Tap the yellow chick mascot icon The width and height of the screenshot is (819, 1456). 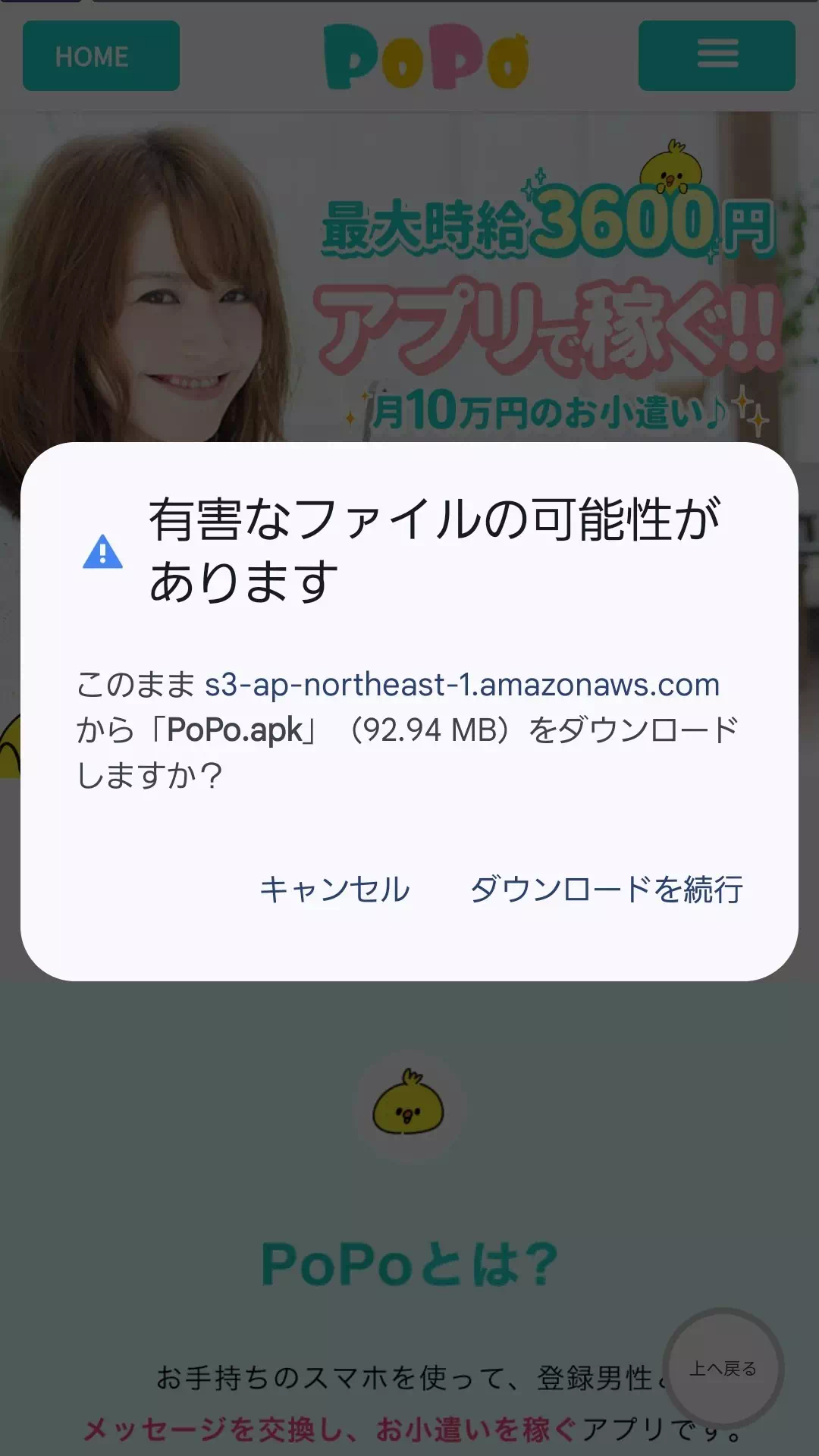[409, 1106]
